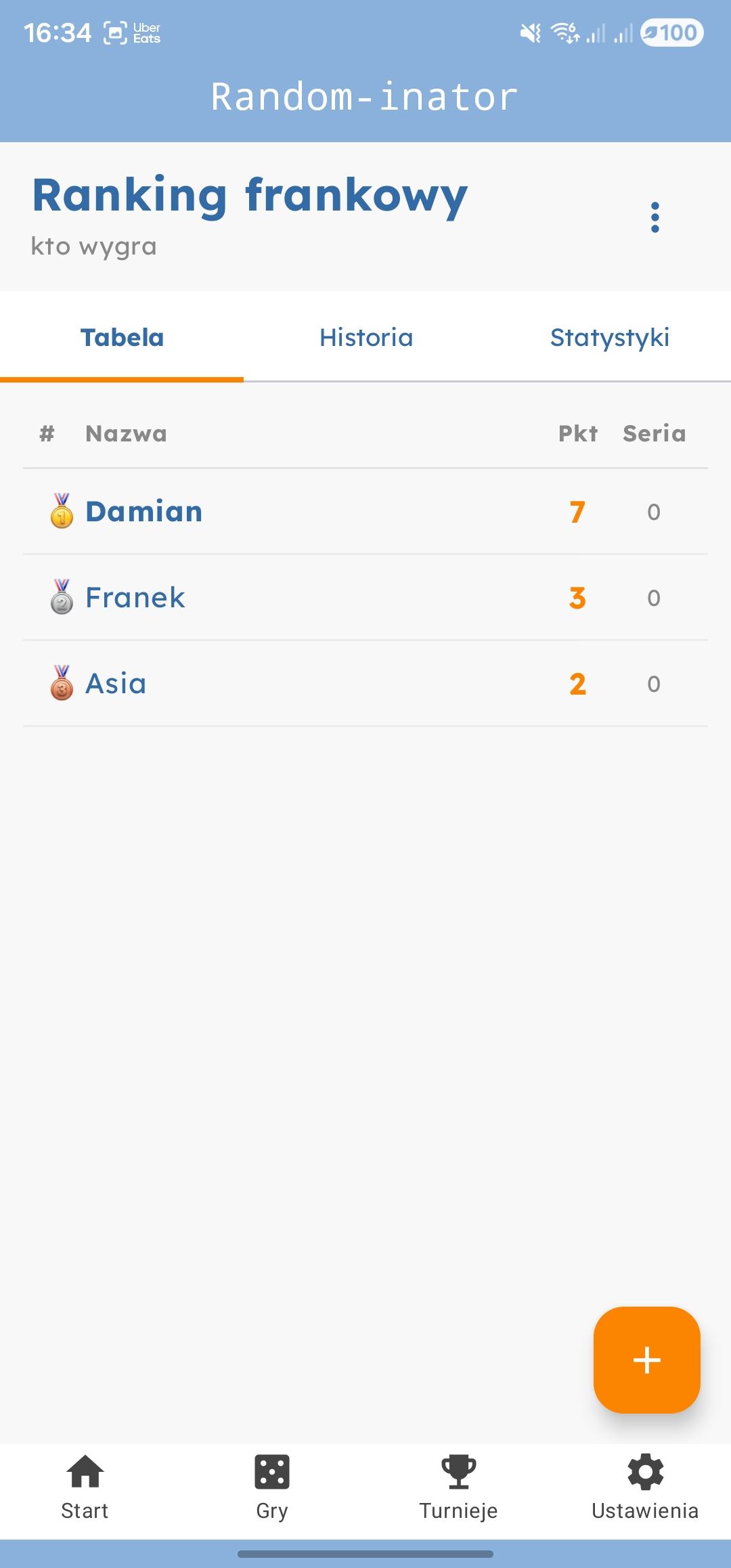Click the Tabela tab label
The width and height of the screenshot is (731, 1568).
122,337
